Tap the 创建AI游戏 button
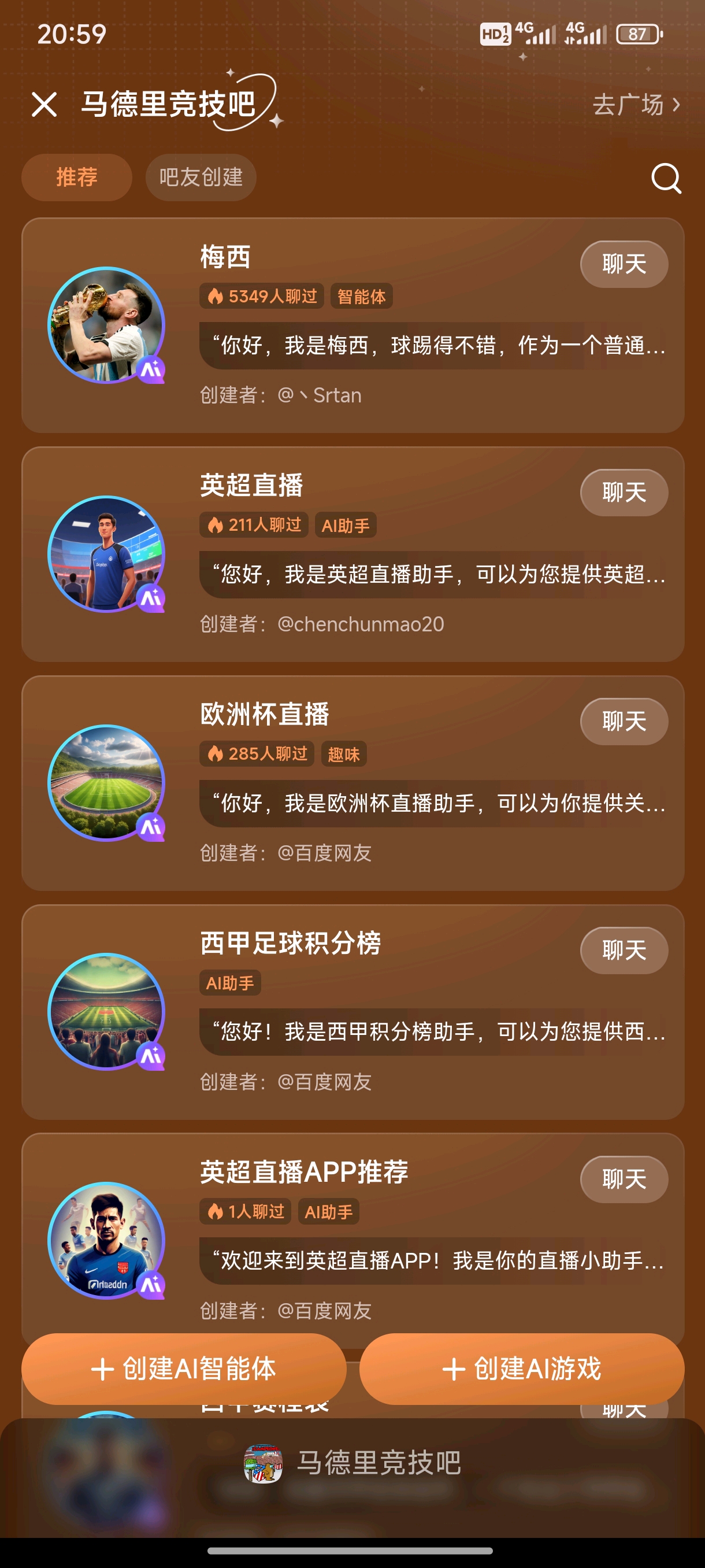 (x=521, y=1369)
